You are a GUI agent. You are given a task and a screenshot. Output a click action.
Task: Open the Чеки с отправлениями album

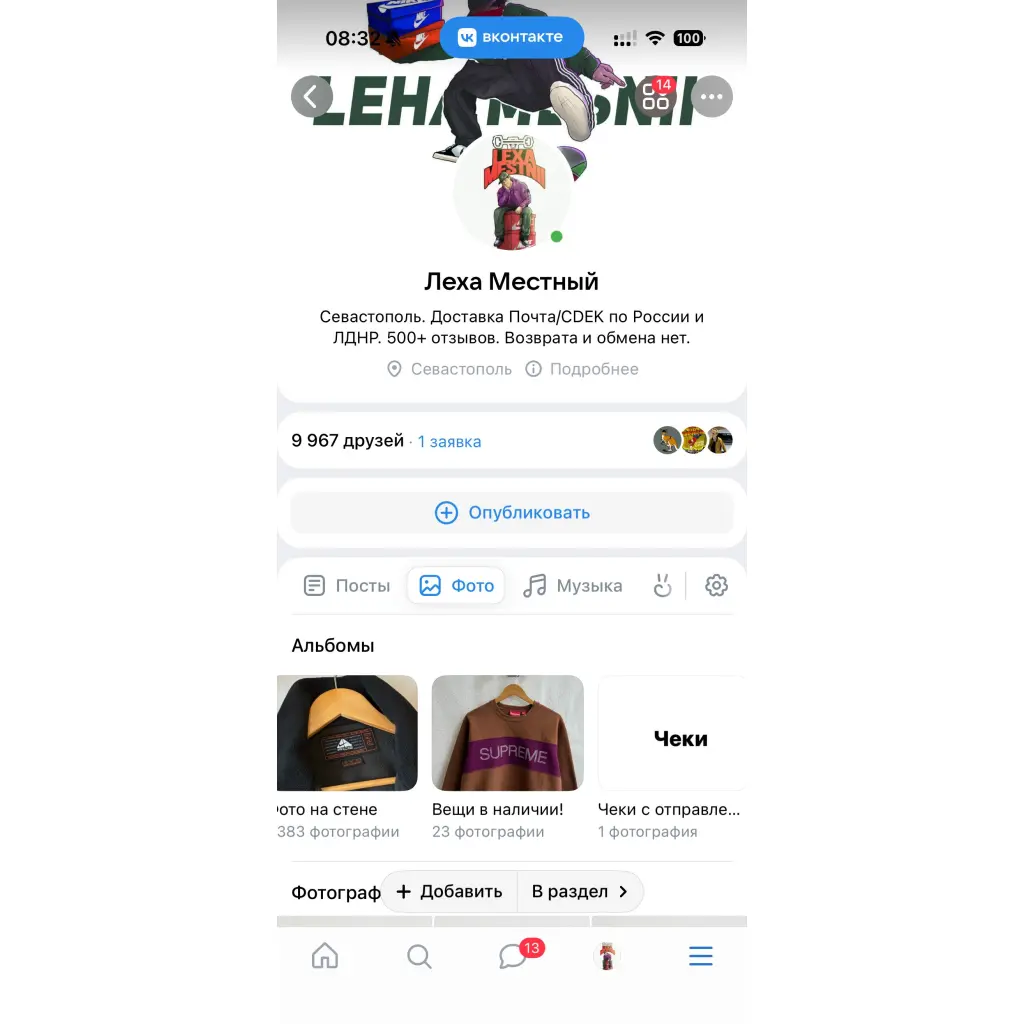(x=670, y=733)
